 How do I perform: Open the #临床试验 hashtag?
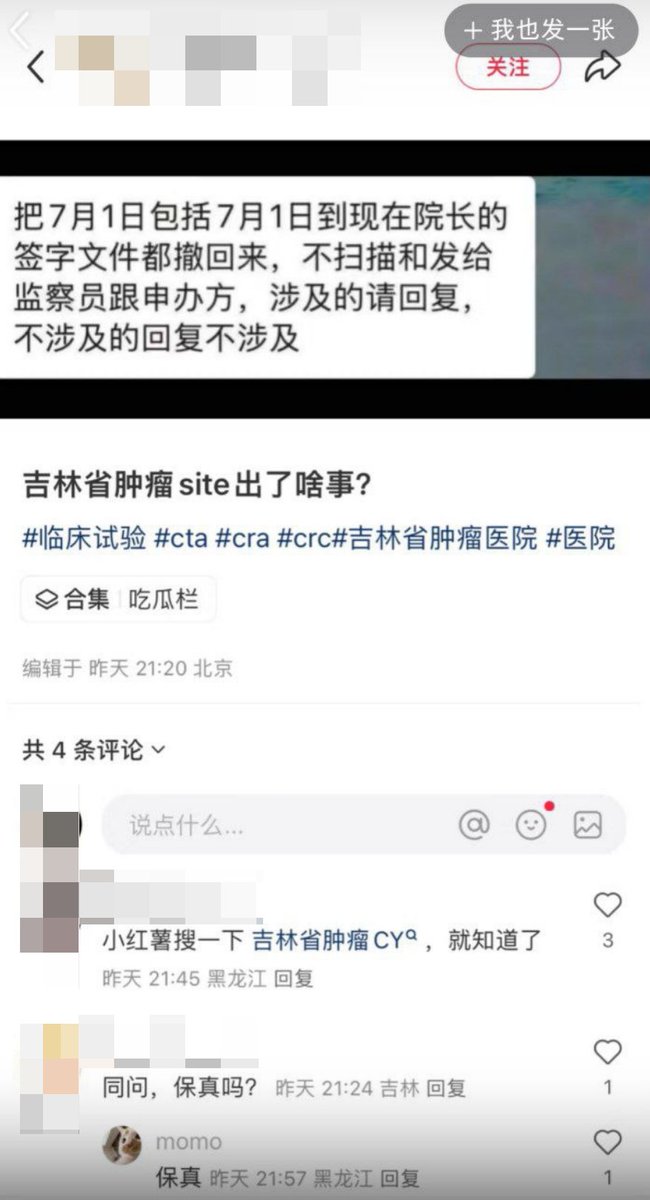click(84, 538)
